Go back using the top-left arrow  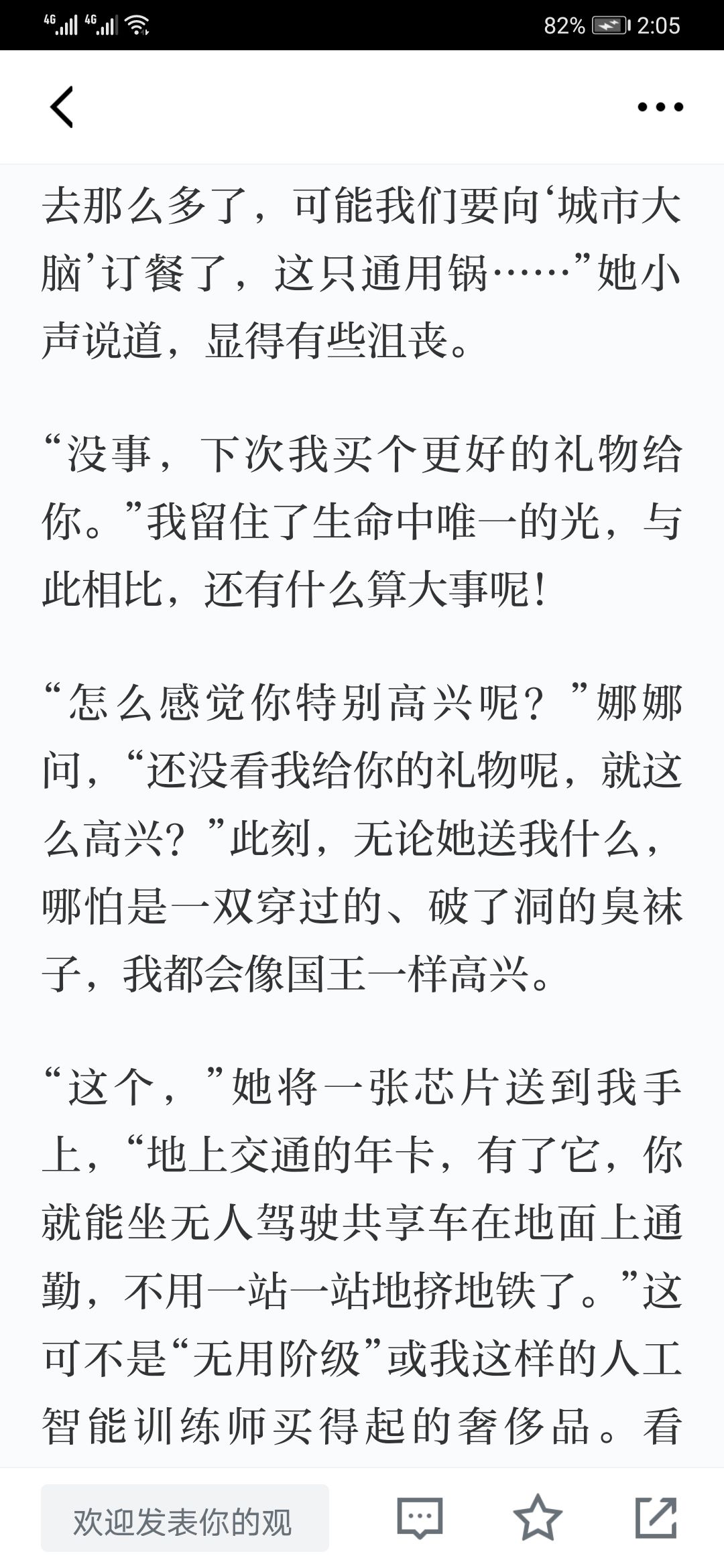62,107
